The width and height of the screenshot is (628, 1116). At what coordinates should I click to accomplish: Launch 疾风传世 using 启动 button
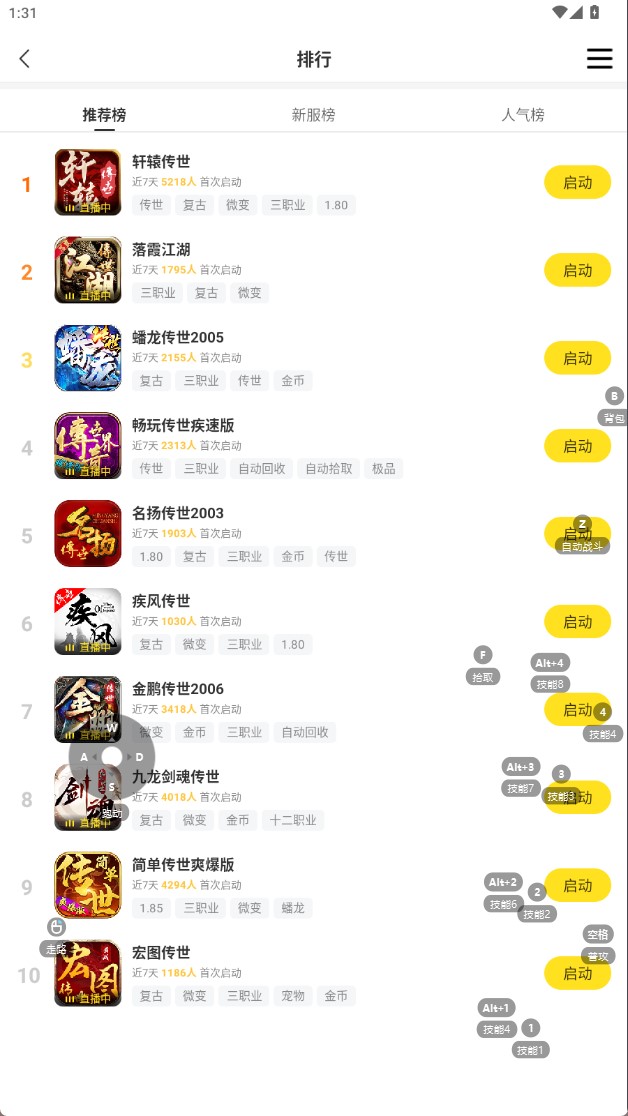(577, 622)
